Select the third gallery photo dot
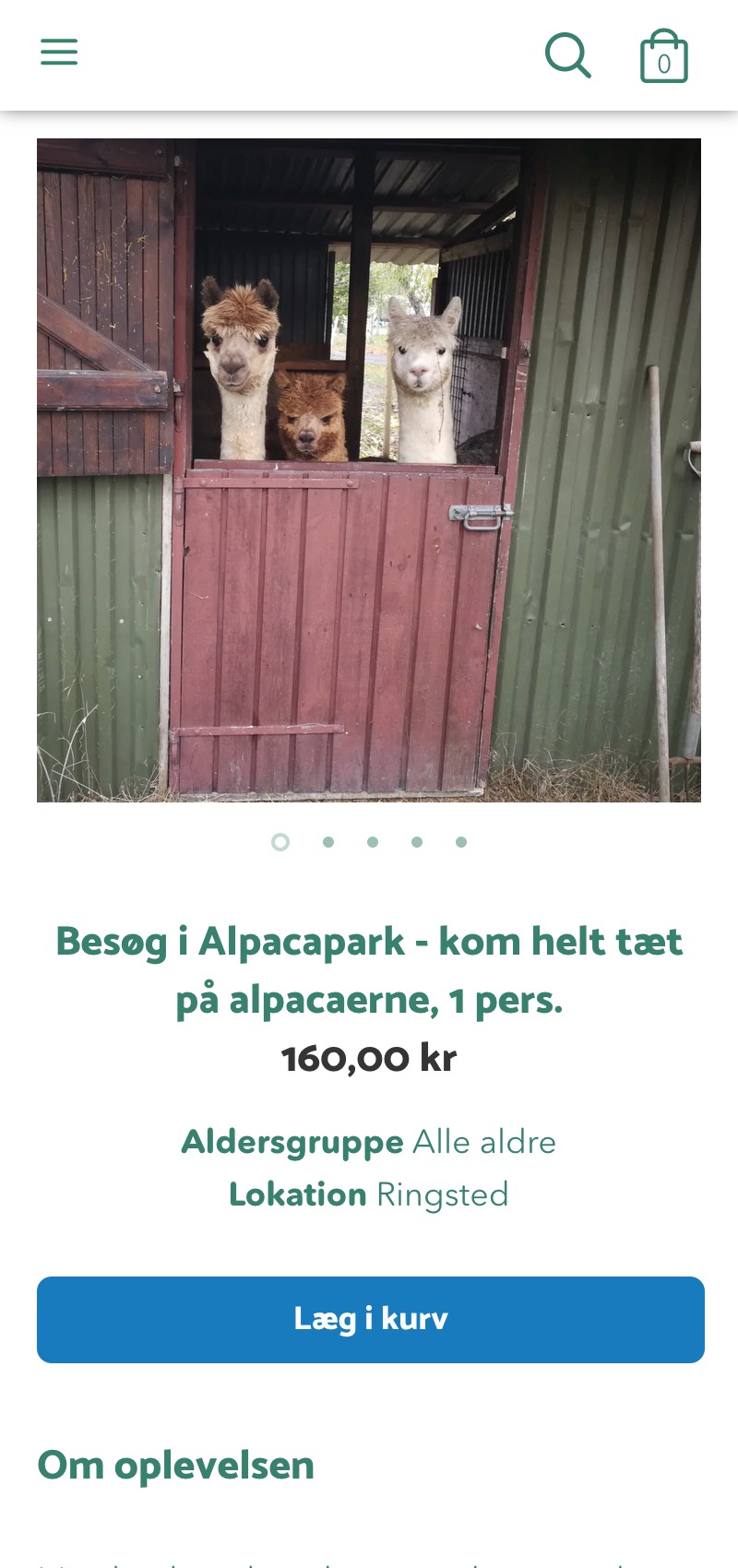Viewport: 738px width, 1568px height. point(373,842)
